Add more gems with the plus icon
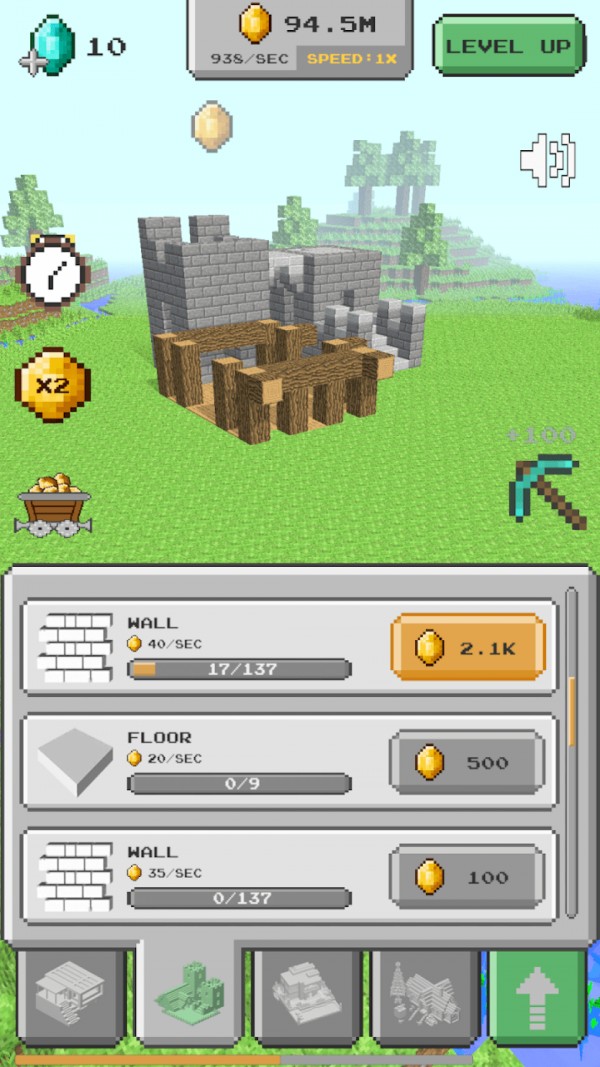 click(34, 62)
